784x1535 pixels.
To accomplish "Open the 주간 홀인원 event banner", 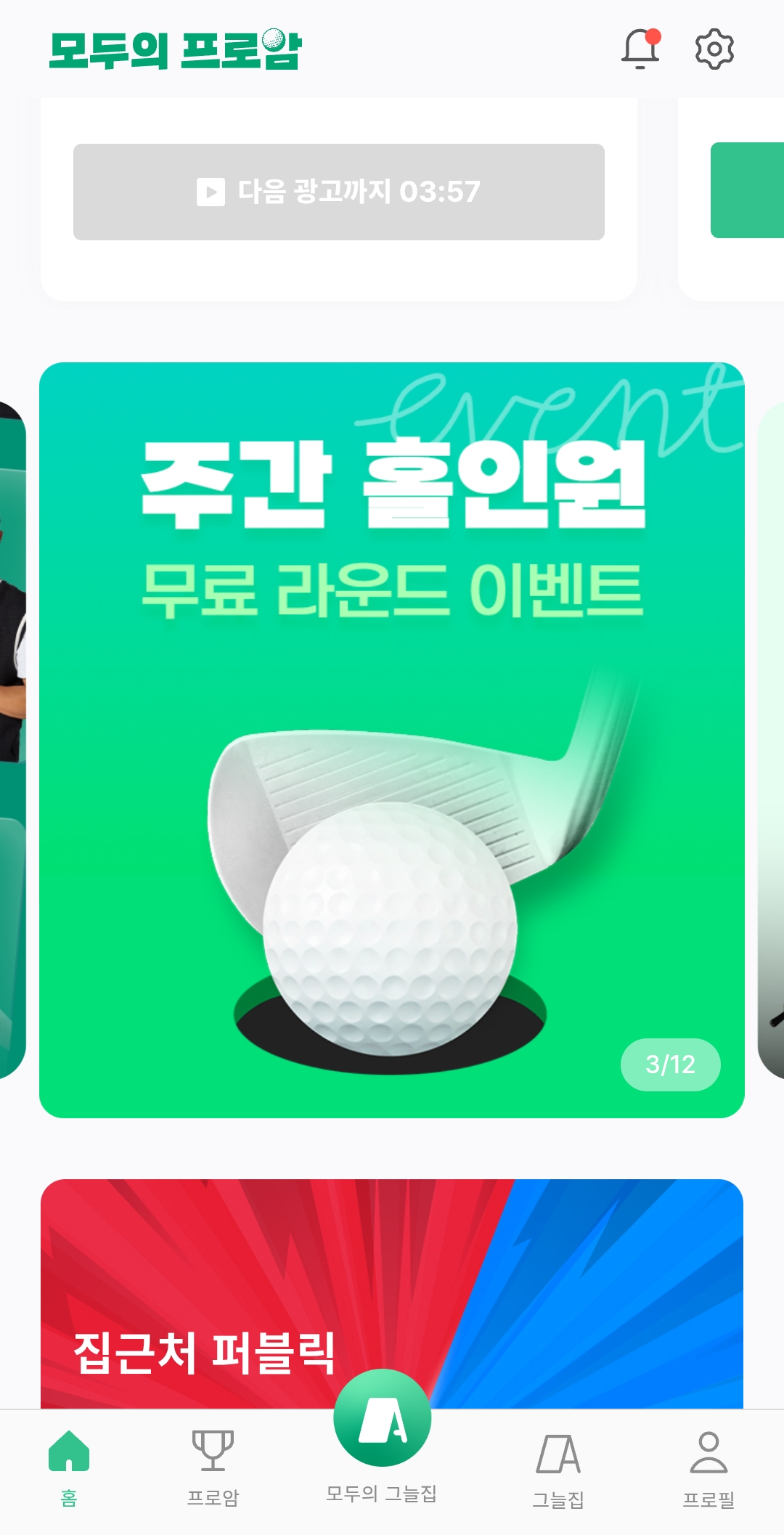I will pos(392,739).
